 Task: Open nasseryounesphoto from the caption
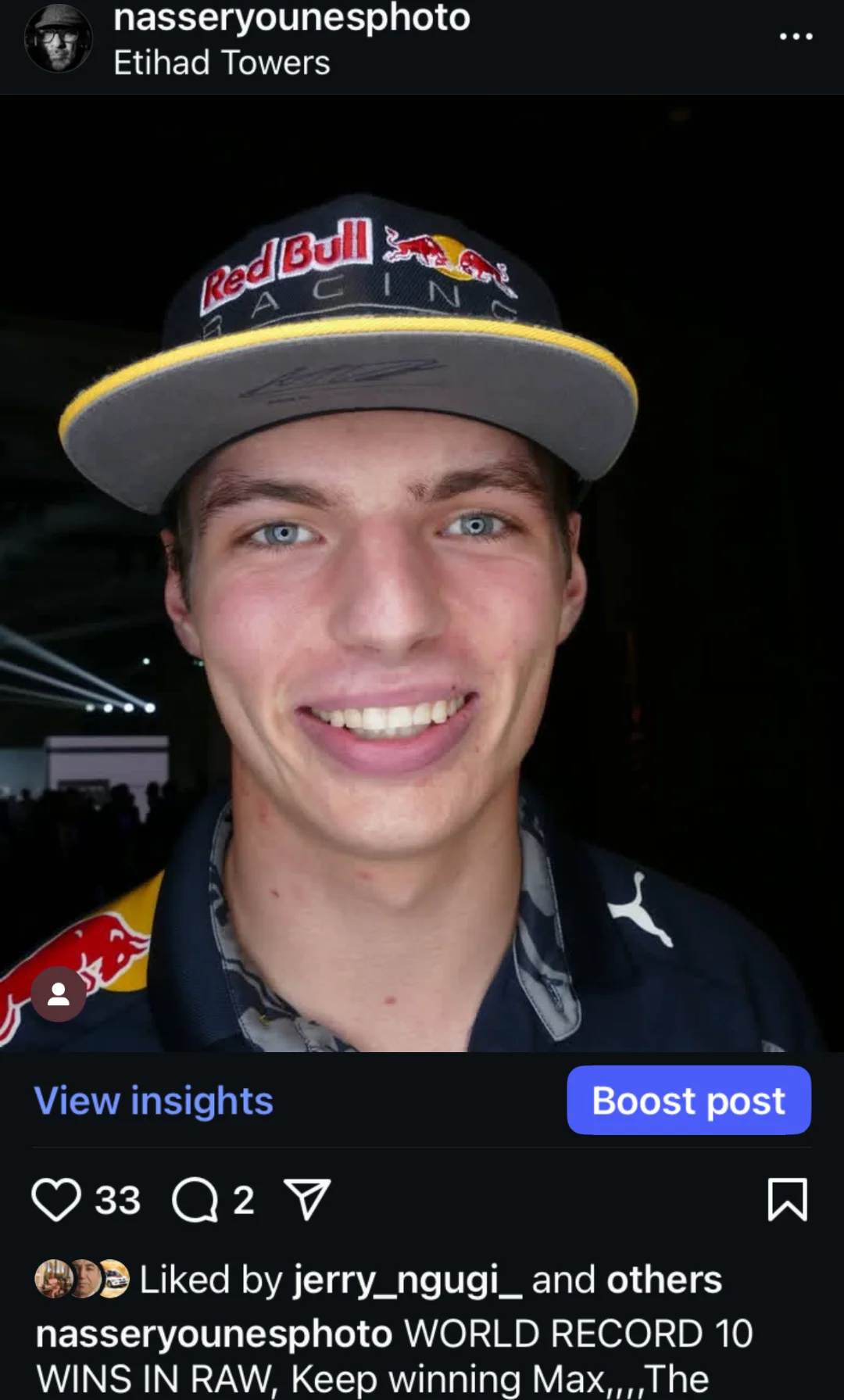pyautogui.click(x=213, y=1334)
